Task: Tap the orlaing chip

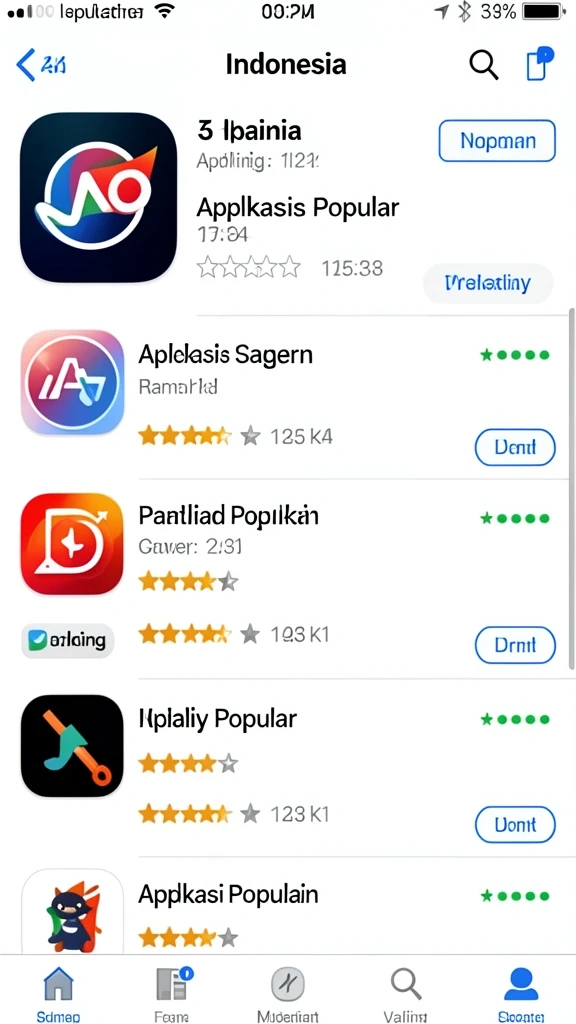Action: (x=67, y=640)
